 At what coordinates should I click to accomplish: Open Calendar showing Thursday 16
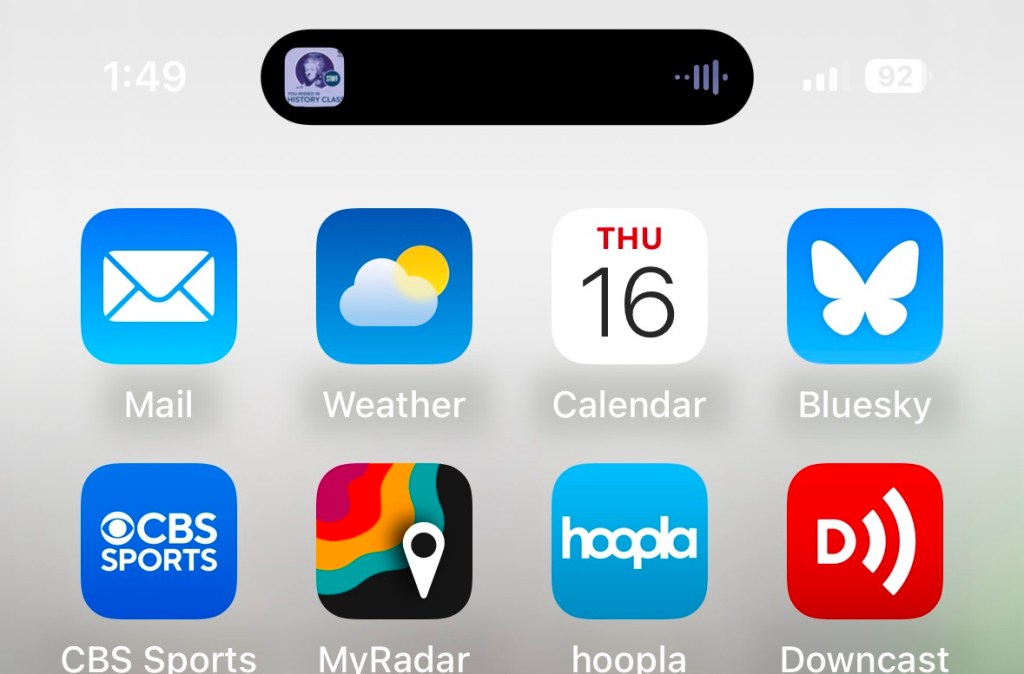click(x=629, y=286)
